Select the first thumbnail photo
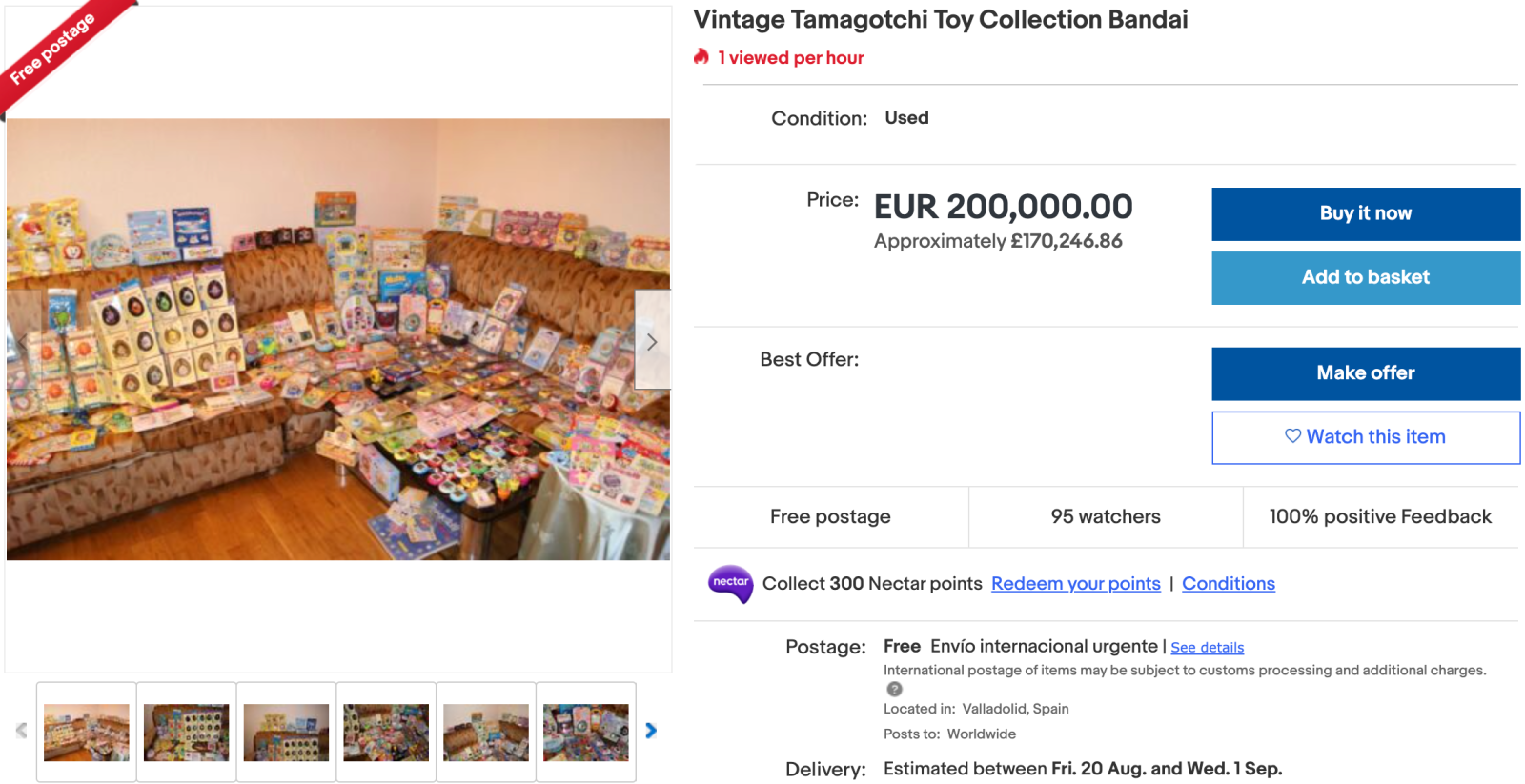This screenshot has width=1525, height=784. (87, 732)
